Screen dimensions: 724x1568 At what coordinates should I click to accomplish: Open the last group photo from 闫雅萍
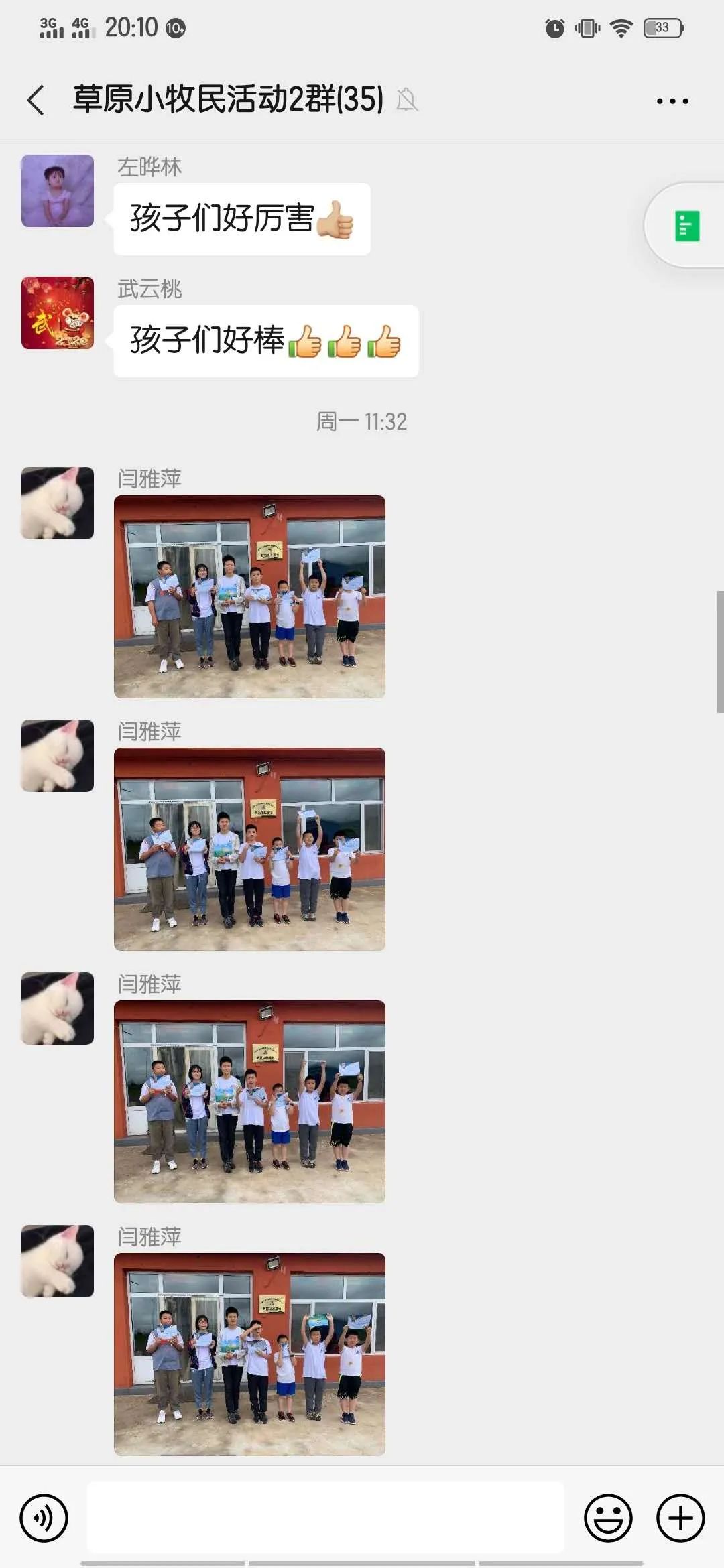tap(249, 1354)
